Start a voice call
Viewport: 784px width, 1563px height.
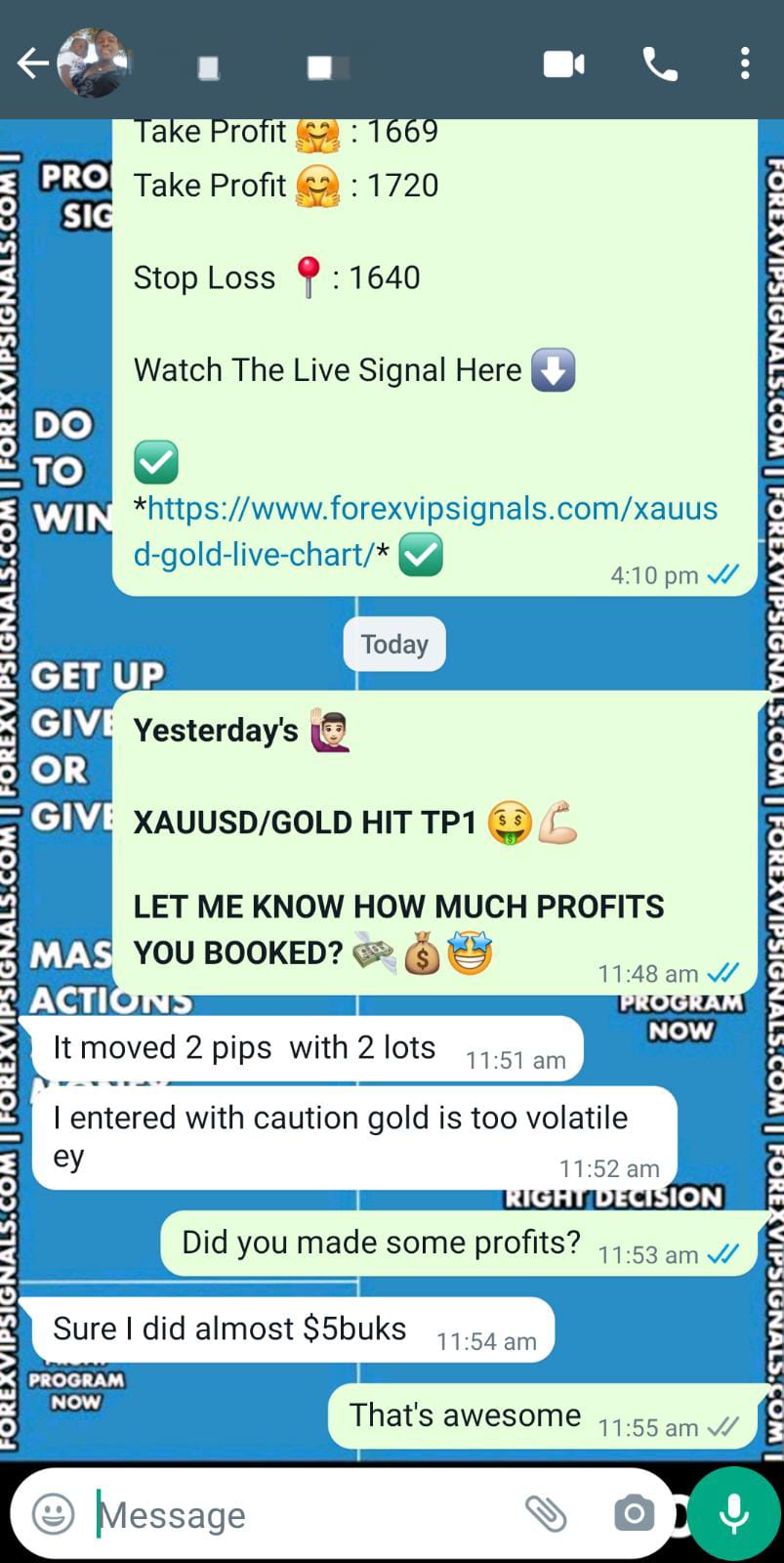(x=660, y=64)
